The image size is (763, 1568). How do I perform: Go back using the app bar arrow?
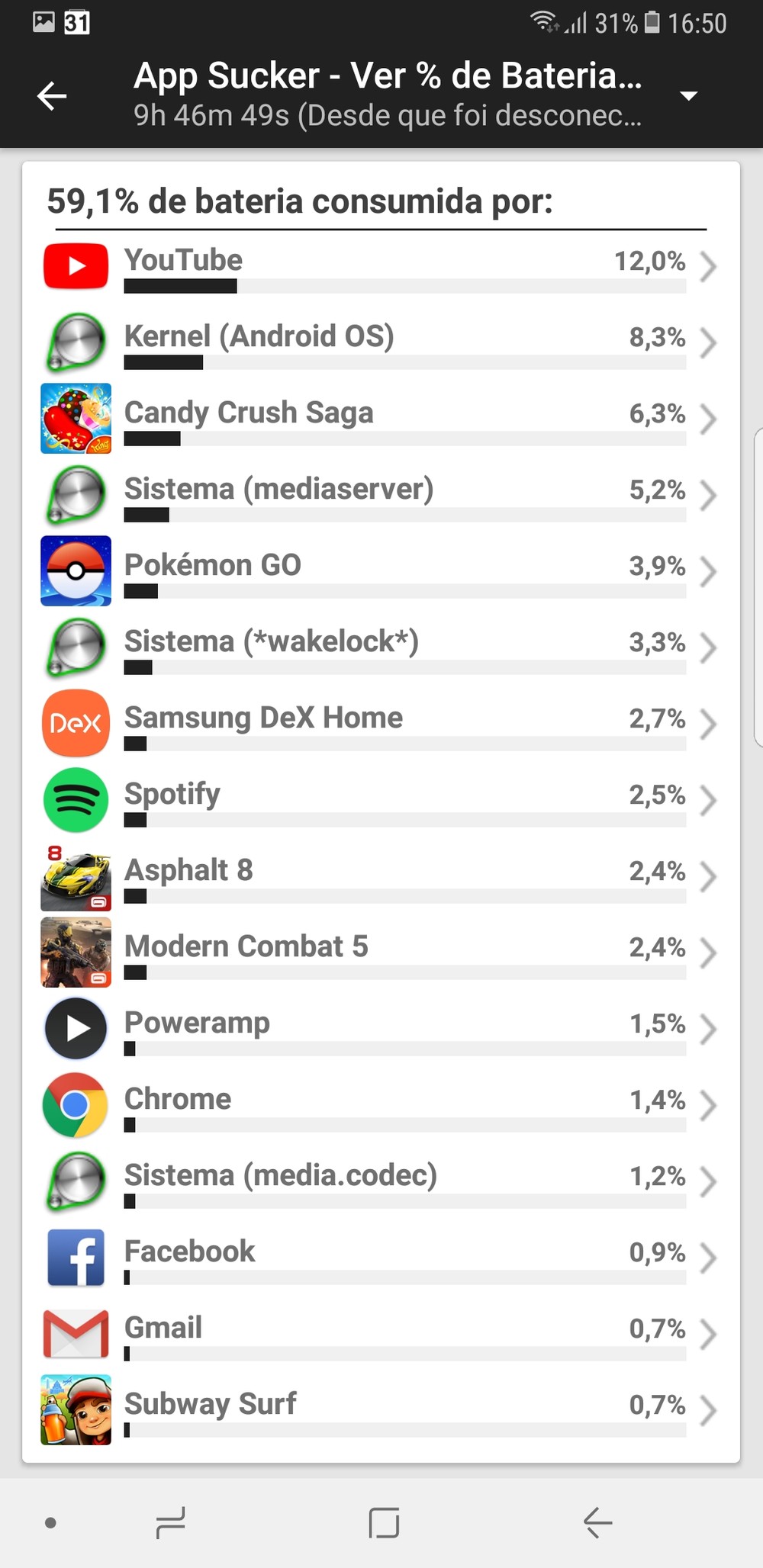click(x=52, y=96)
